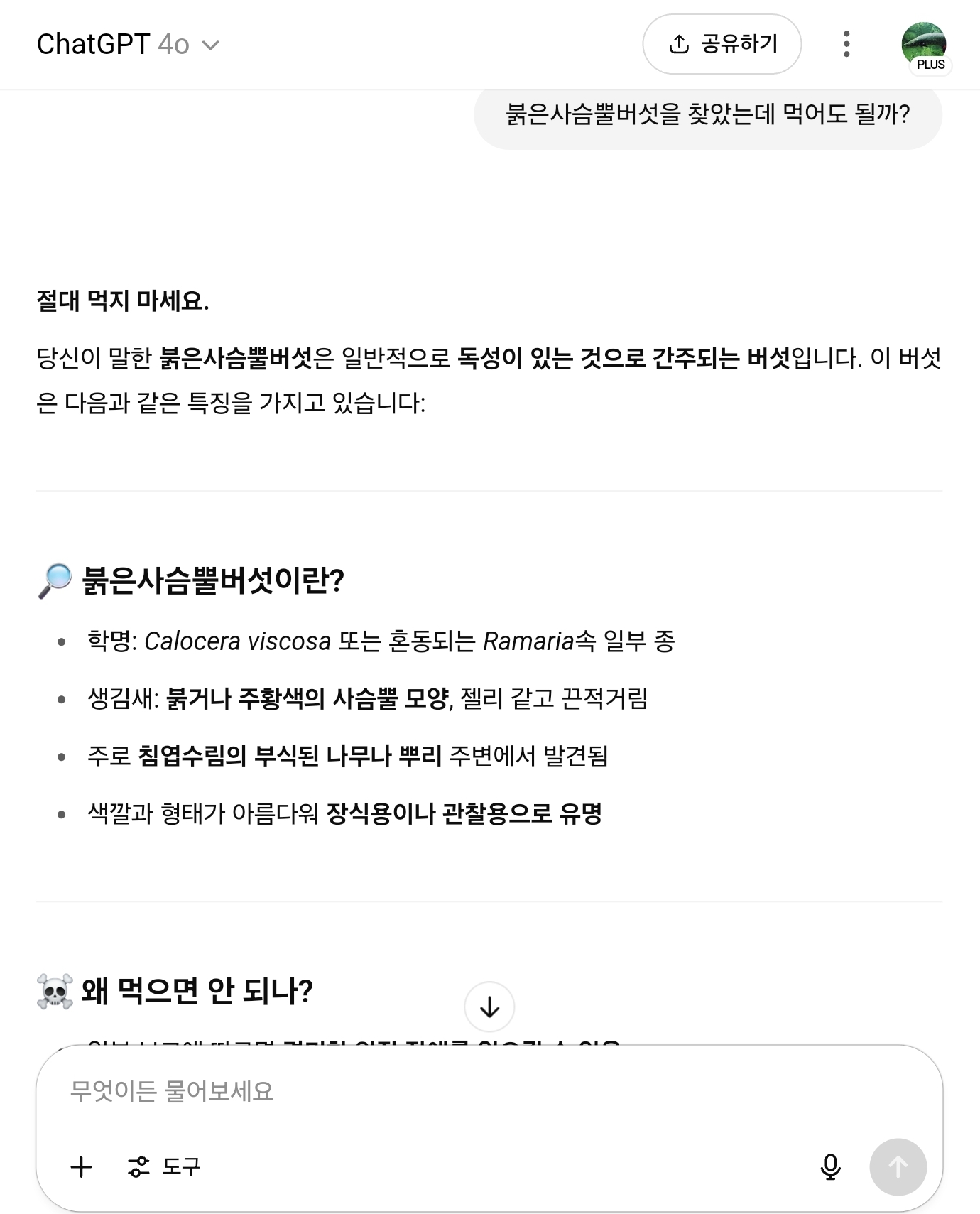Tap the 공유하기 share button
Viewport: 980px width, 1214px height.
coord(722,44)
